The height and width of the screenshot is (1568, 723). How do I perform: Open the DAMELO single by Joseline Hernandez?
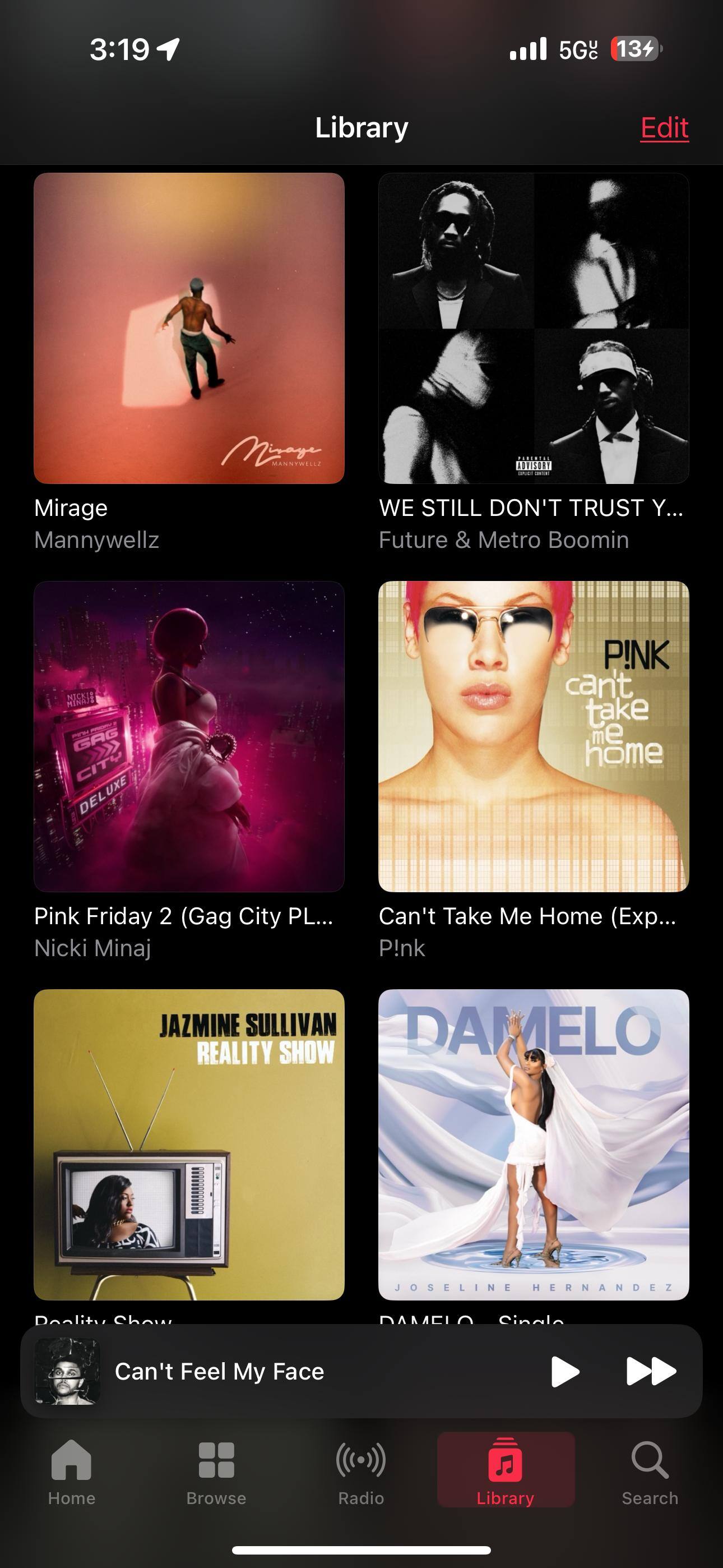coord(534,1145)
